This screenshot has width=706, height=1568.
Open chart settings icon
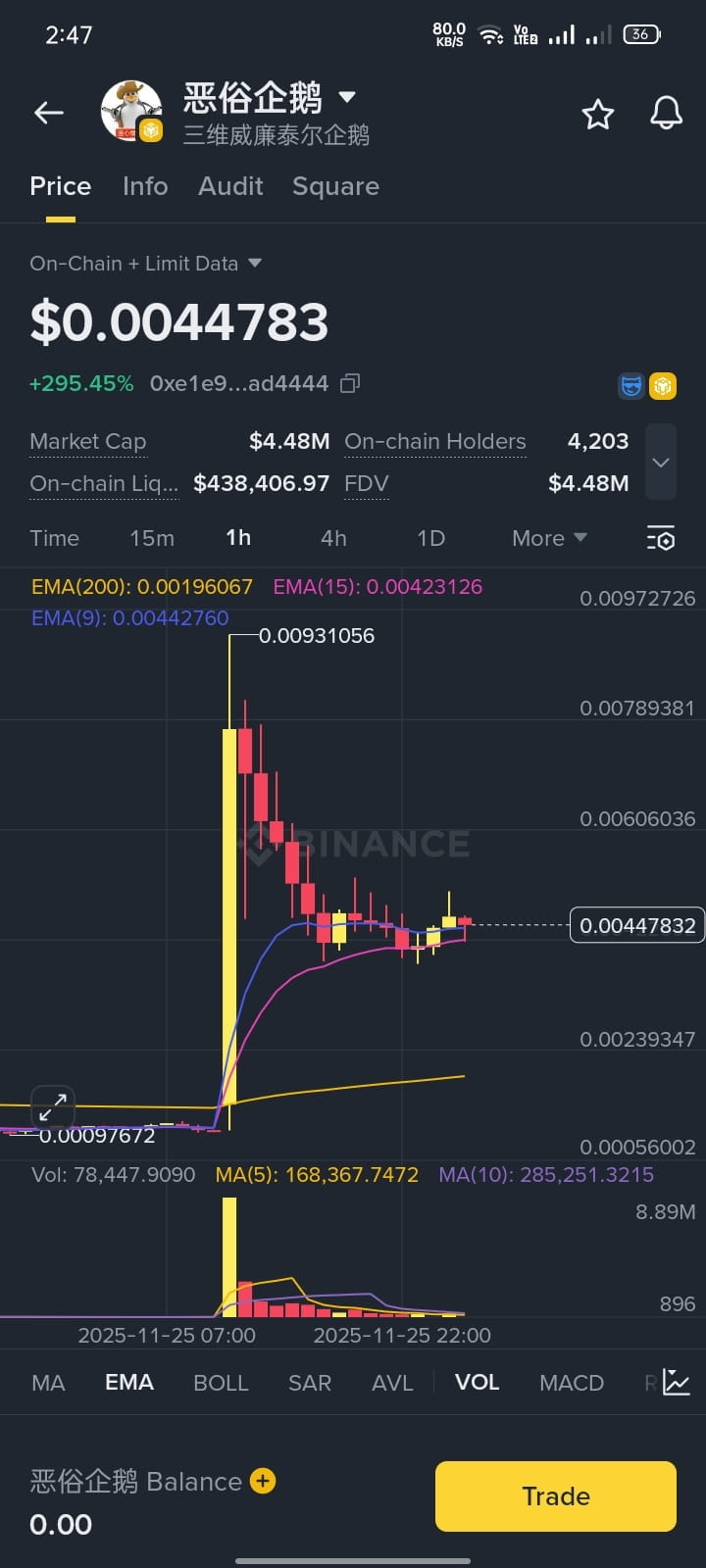pos(661,538)
